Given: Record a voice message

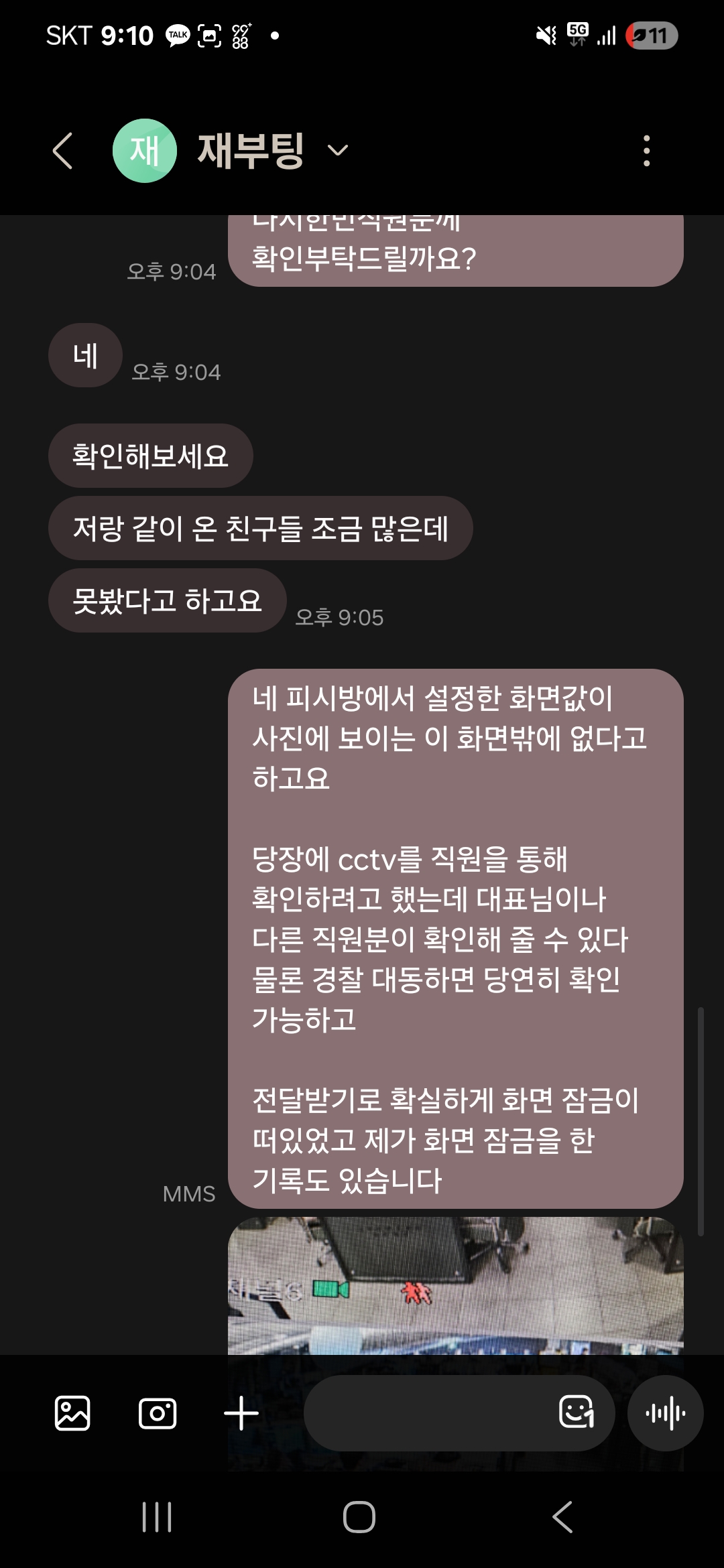Looking at the screenshot, I should pyautogui.click(x=665, y=1413).
